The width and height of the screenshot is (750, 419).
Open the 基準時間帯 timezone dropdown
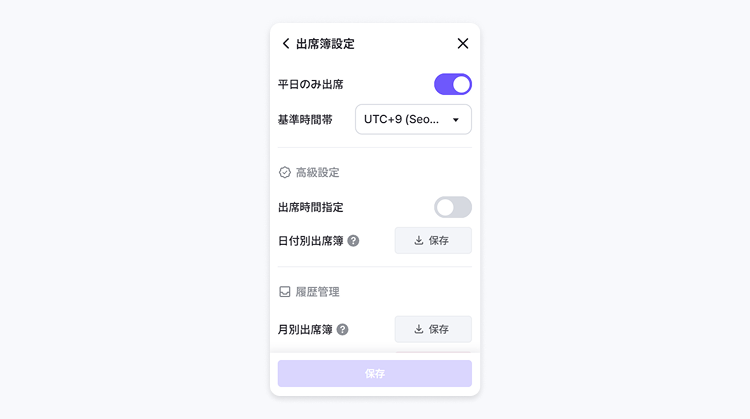(x=413, y=120)
